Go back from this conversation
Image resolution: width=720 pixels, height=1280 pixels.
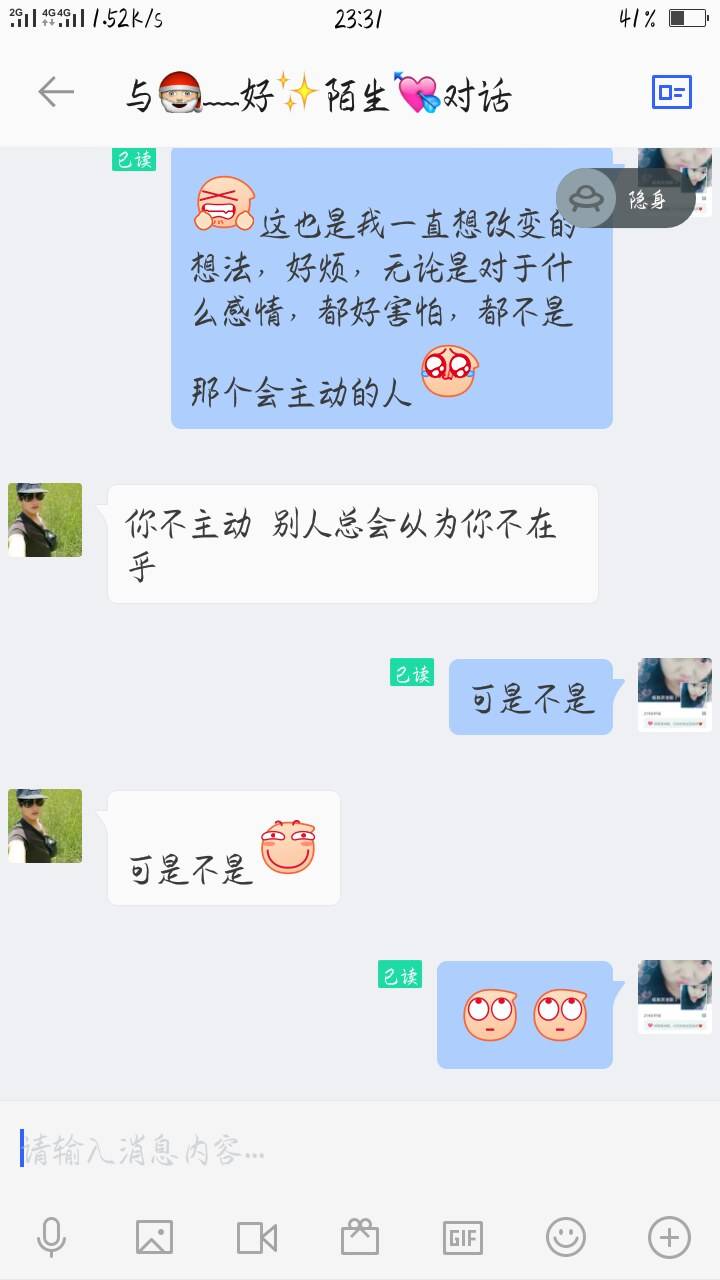[x=56, y=93]
